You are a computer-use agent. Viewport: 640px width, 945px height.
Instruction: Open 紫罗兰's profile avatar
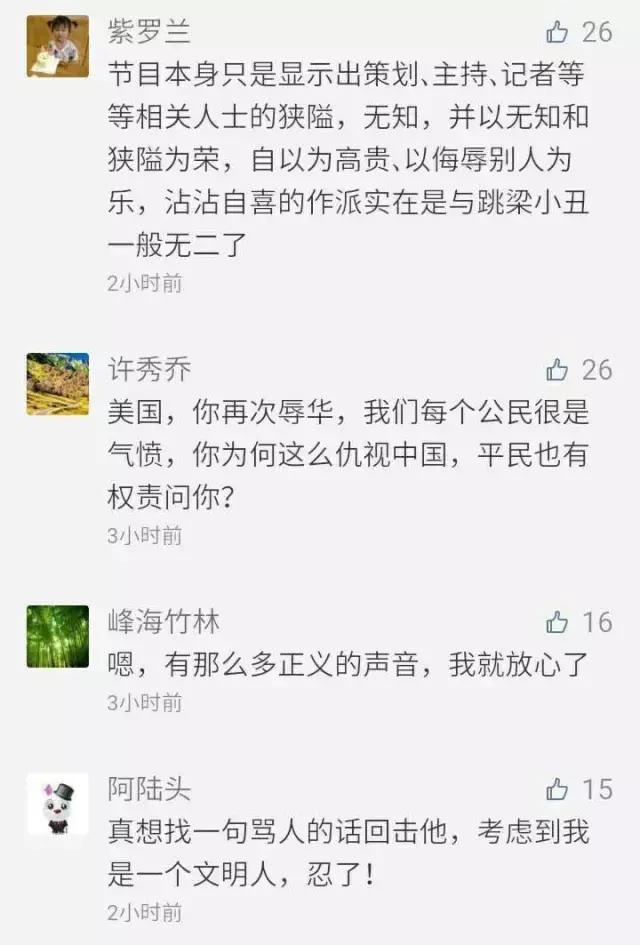click(x=57, y=46)
